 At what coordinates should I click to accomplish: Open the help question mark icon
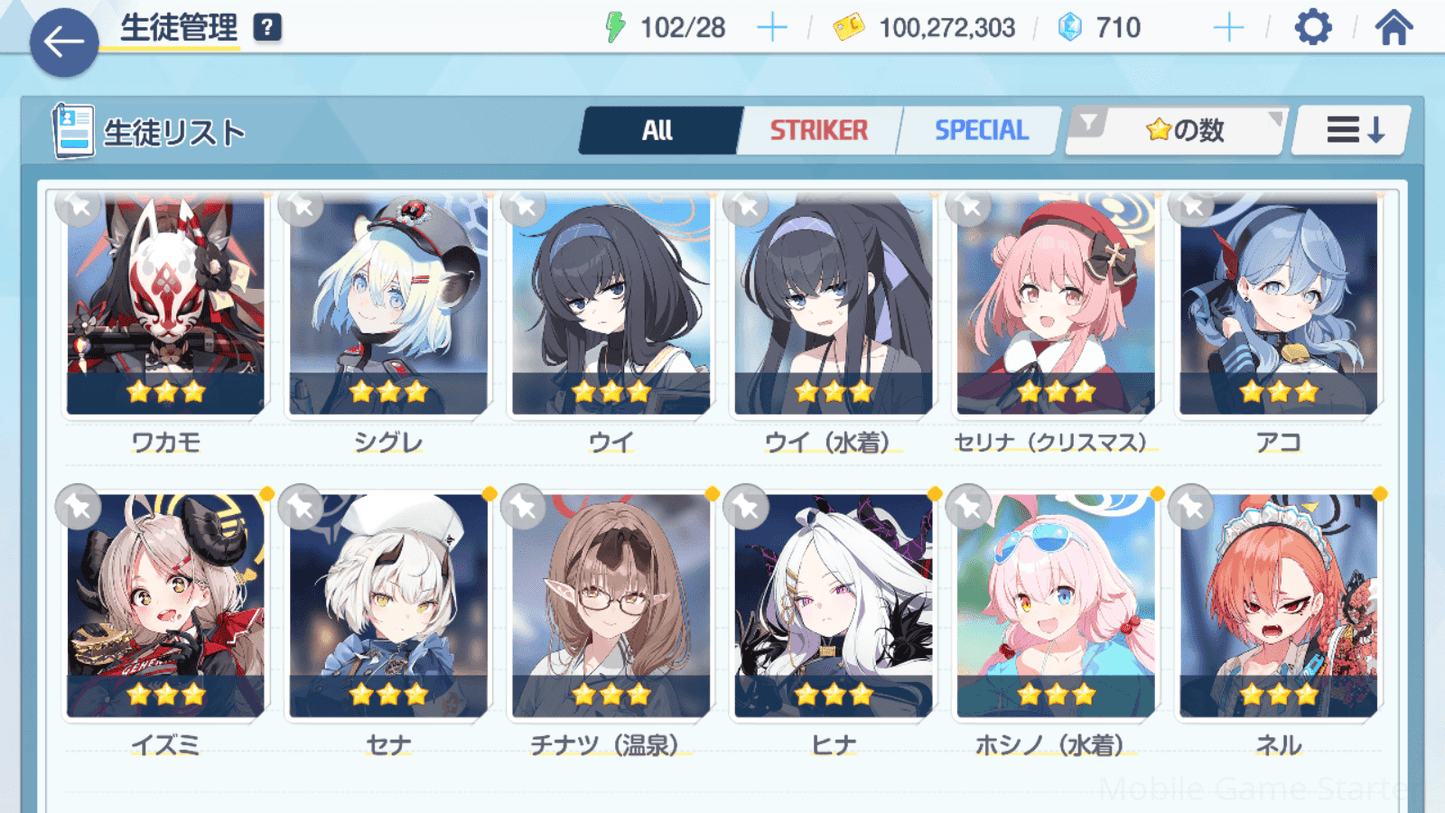pyautogui.click(x=267, y=27)
